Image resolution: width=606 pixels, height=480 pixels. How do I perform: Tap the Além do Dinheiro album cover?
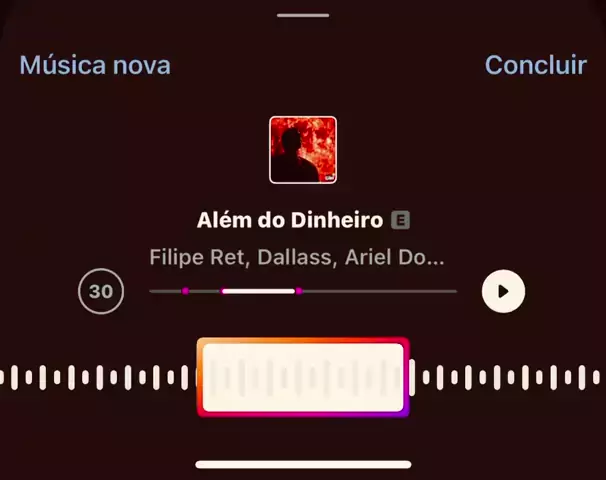(x=303, y=150)
